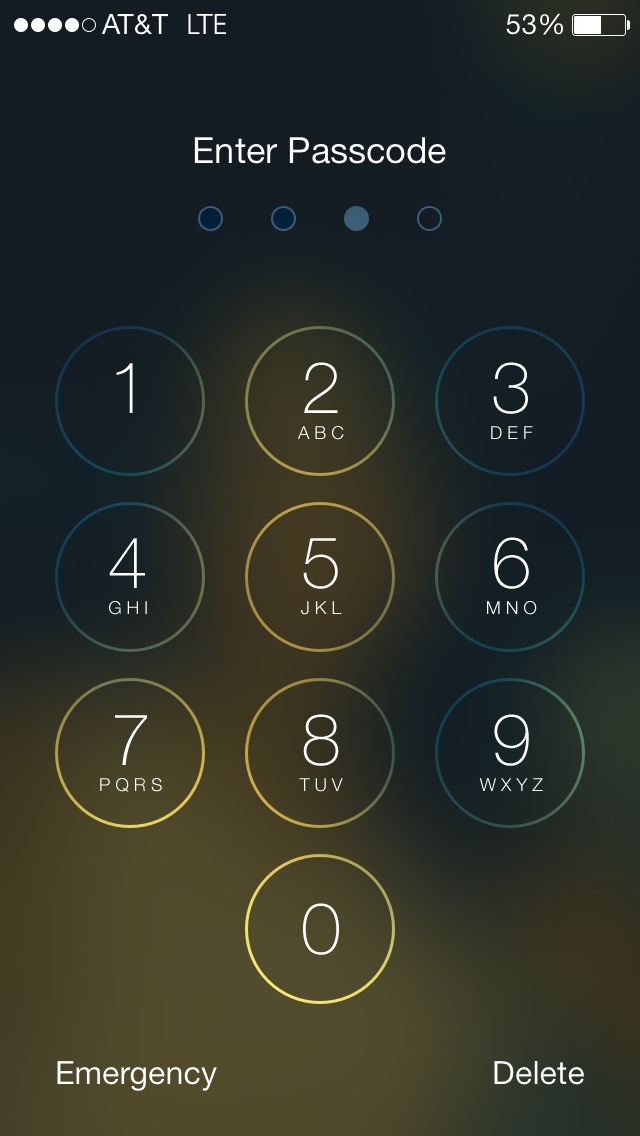Tap the 0 key
The width and height of the screenshot is (640, 1136).
tap(320, 929)
